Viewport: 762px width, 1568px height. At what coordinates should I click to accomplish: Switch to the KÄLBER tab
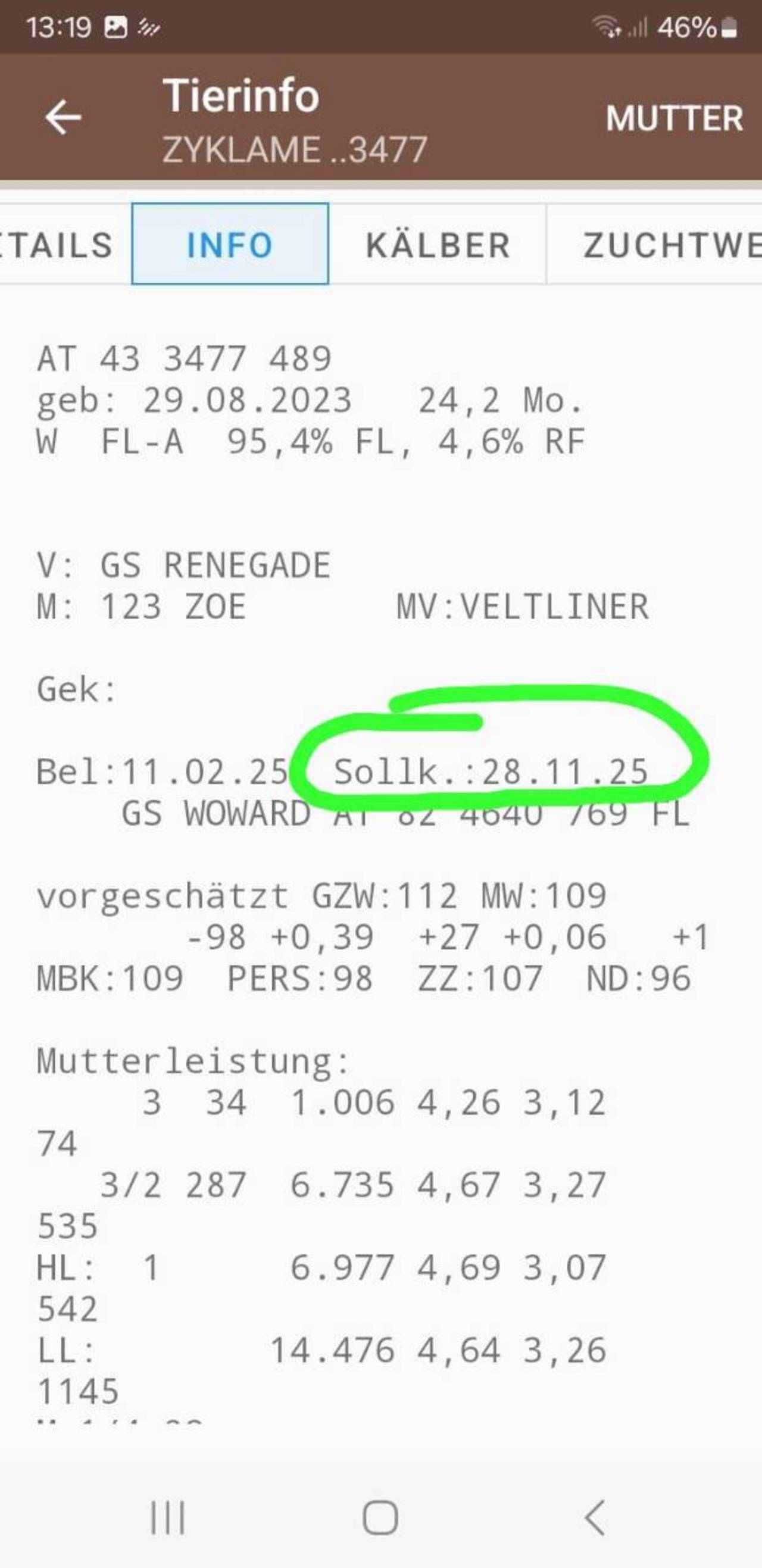438,245
